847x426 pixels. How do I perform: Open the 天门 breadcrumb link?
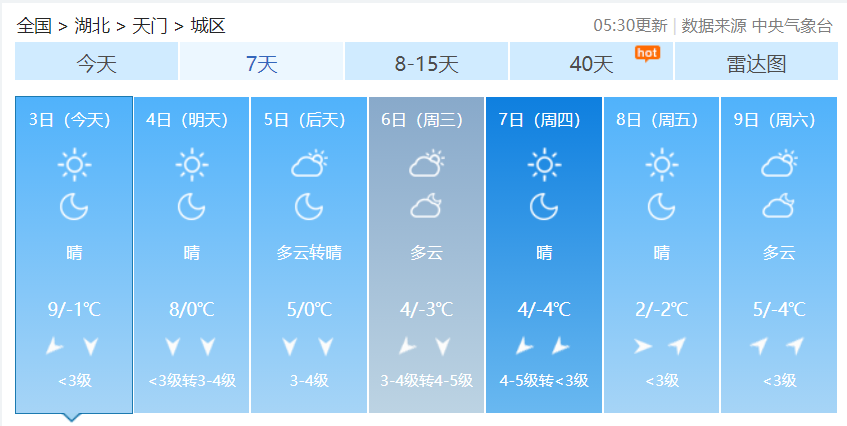(149, 26)
